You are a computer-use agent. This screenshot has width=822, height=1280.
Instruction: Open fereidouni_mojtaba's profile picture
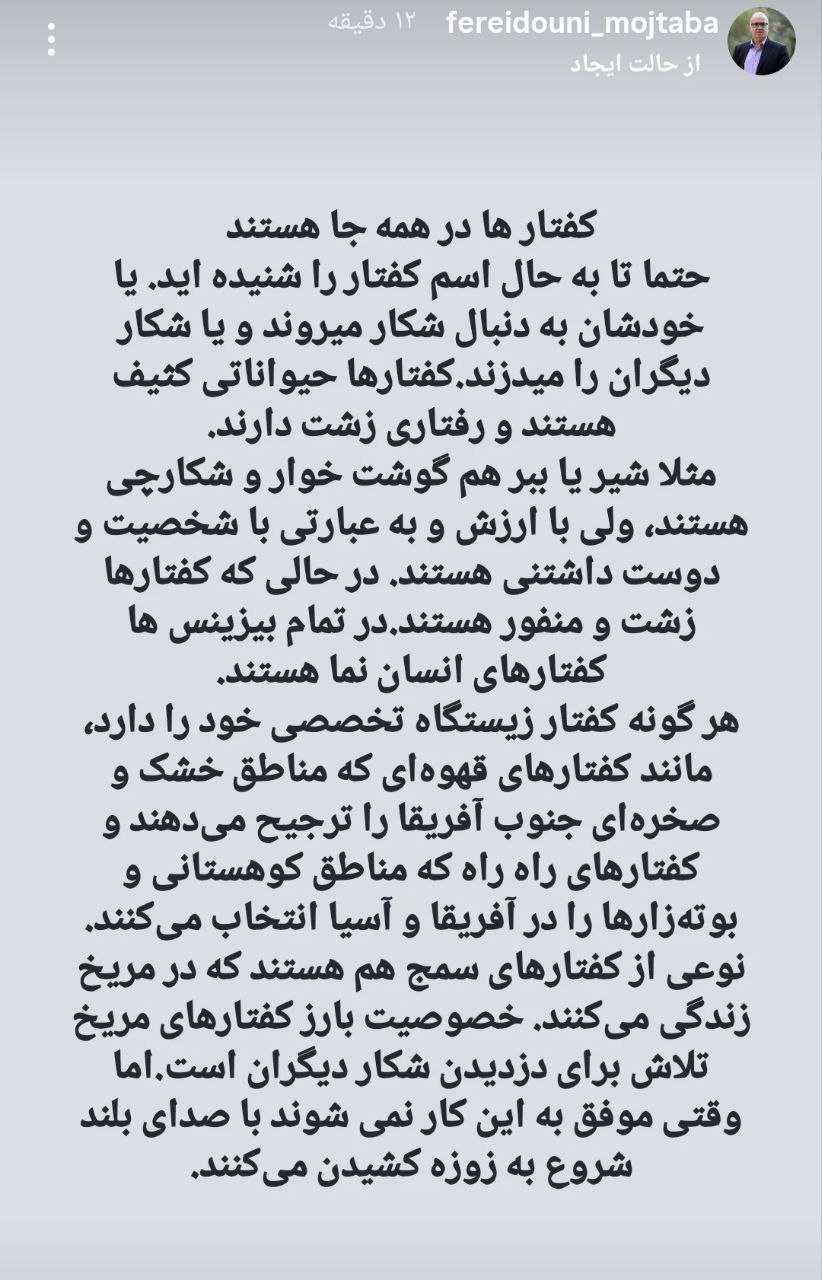click(762, 42)
